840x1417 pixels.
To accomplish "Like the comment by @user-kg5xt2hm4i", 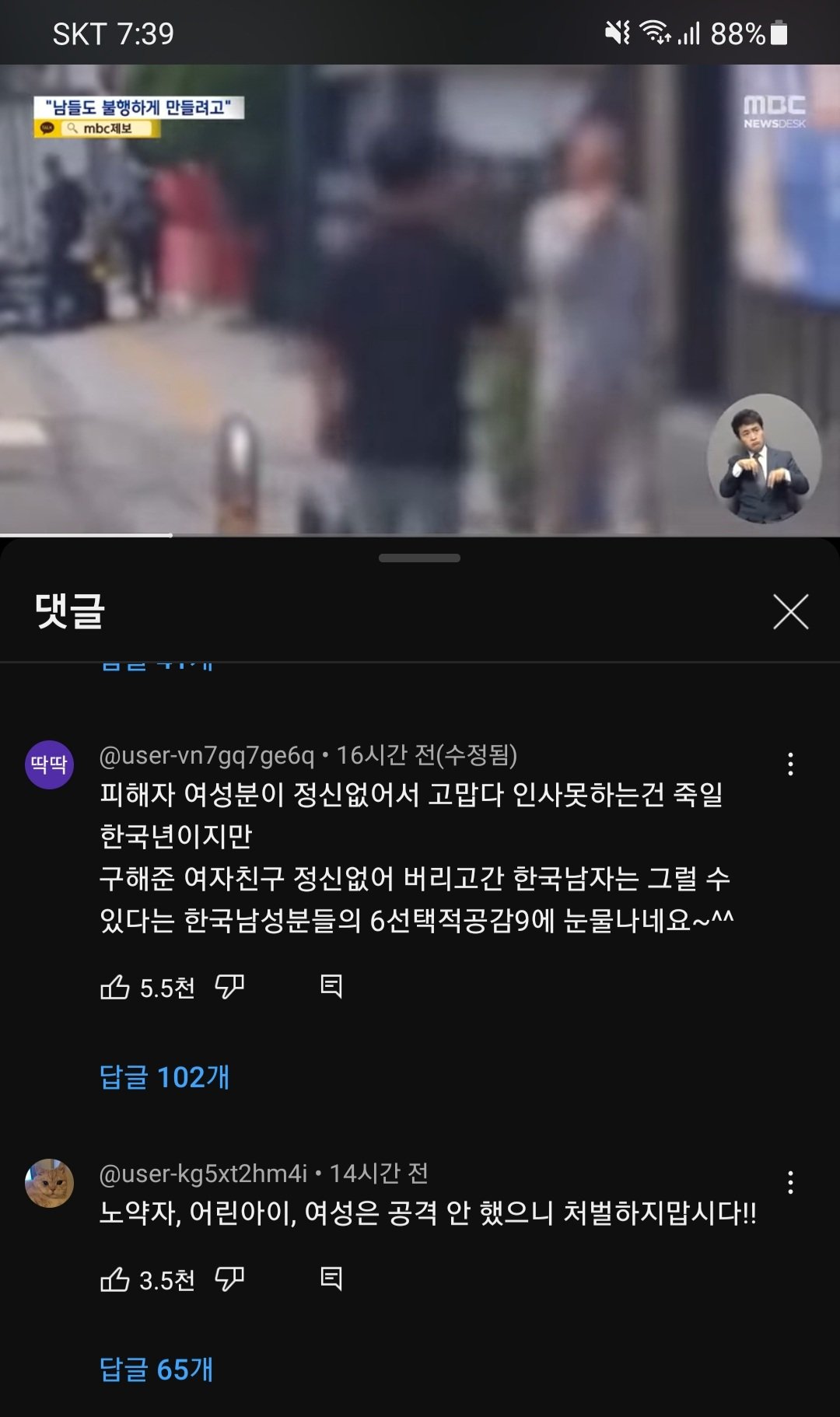I will pyautogui.click(x=115, y=1279).
